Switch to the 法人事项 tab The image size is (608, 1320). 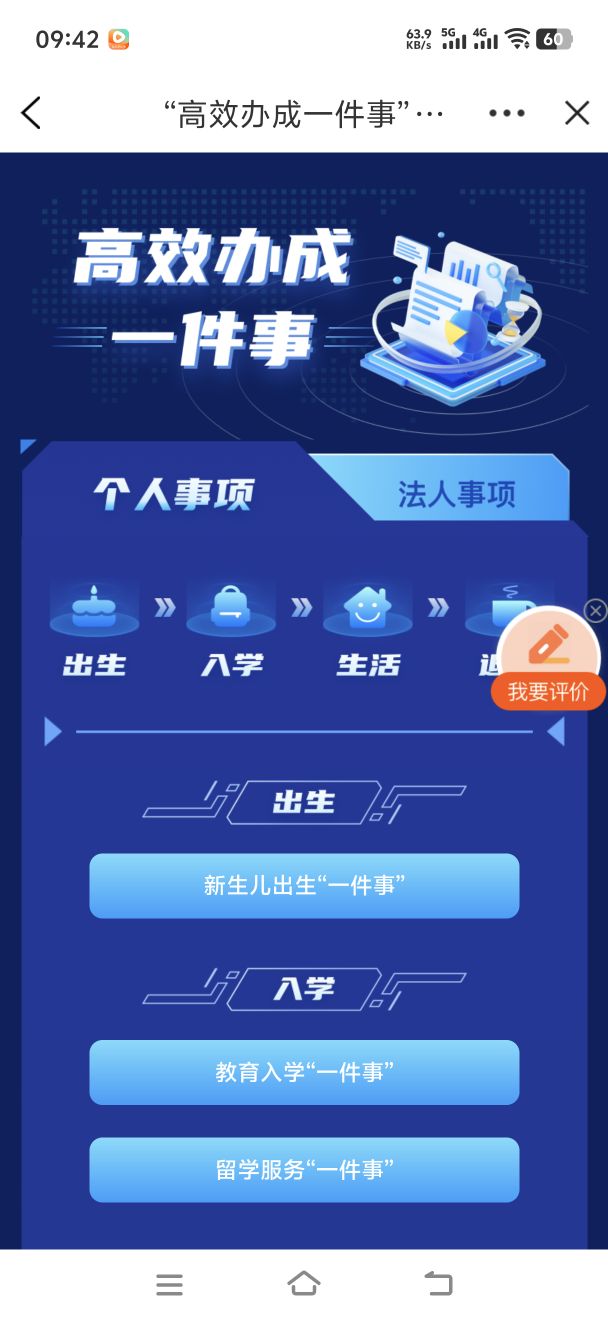click(x=456, y=494)
